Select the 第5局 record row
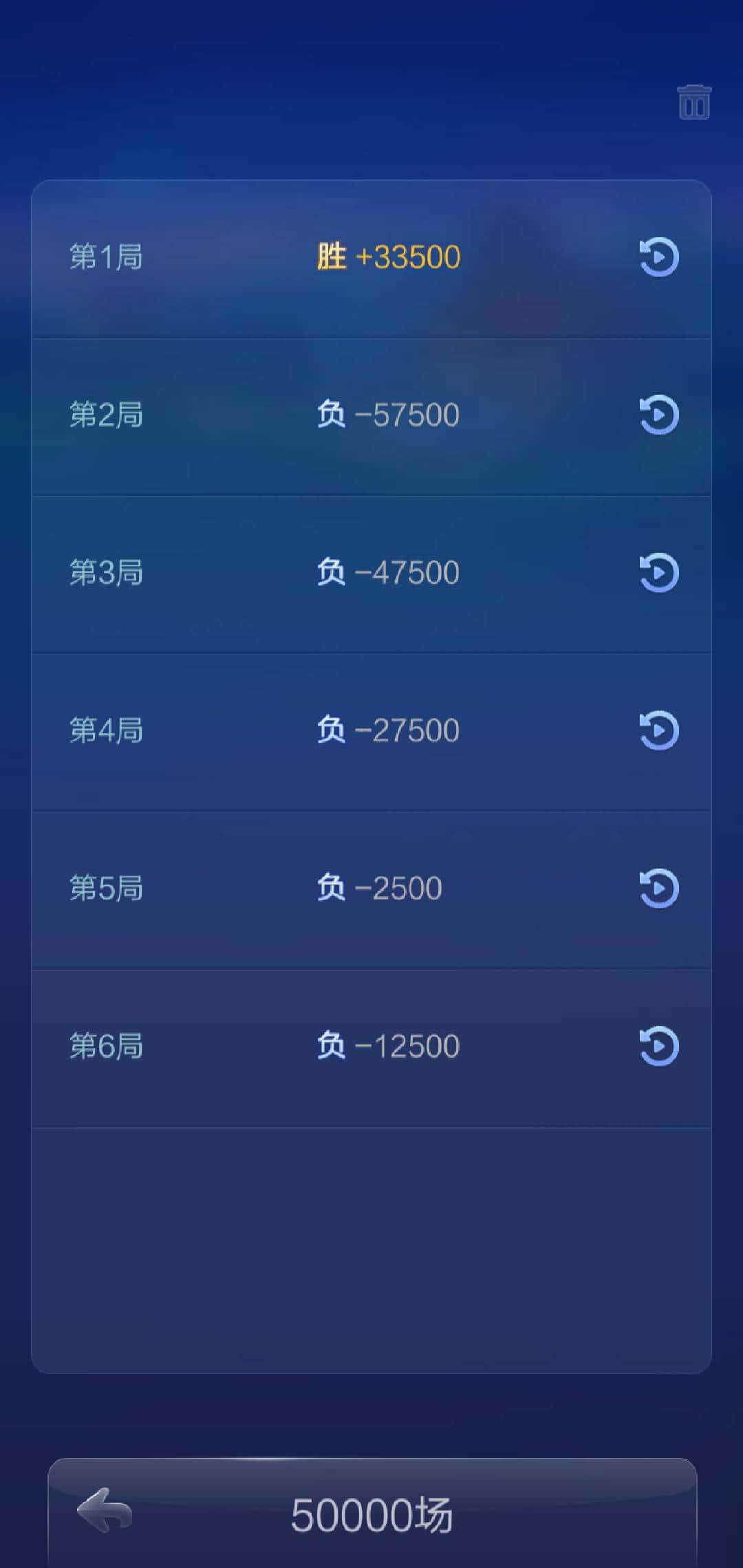The image size is (743, 1568). [x=107, y=889]
